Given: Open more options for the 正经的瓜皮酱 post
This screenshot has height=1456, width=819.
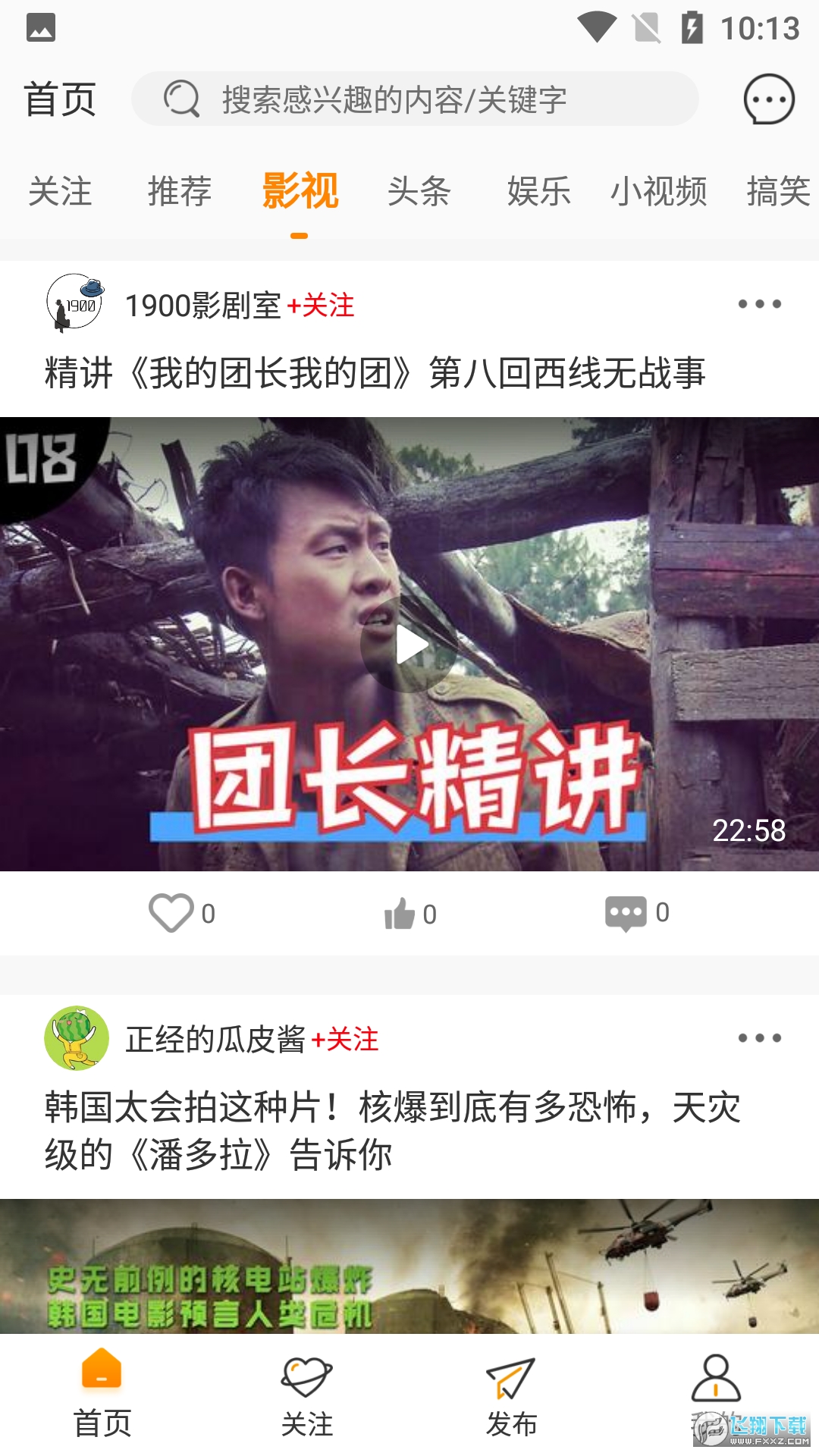Looking at the screenshot, I should tap(759, 1038).
